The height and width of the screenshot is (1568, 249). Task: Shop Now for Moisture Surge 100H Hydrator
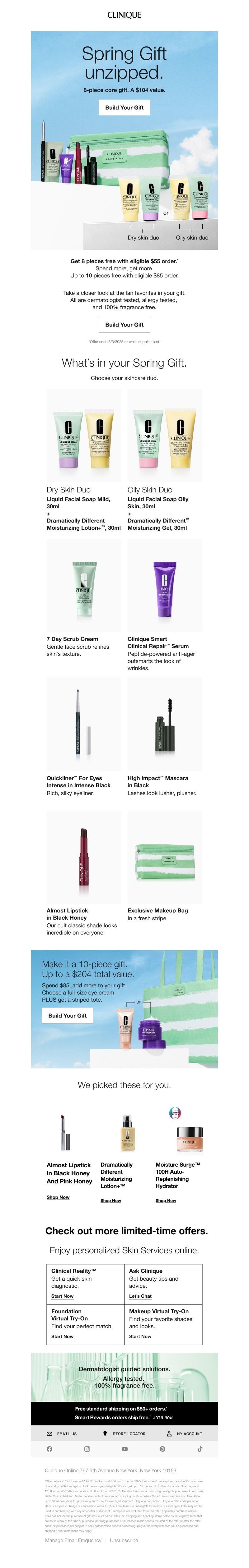click(x=165, y=1200)
